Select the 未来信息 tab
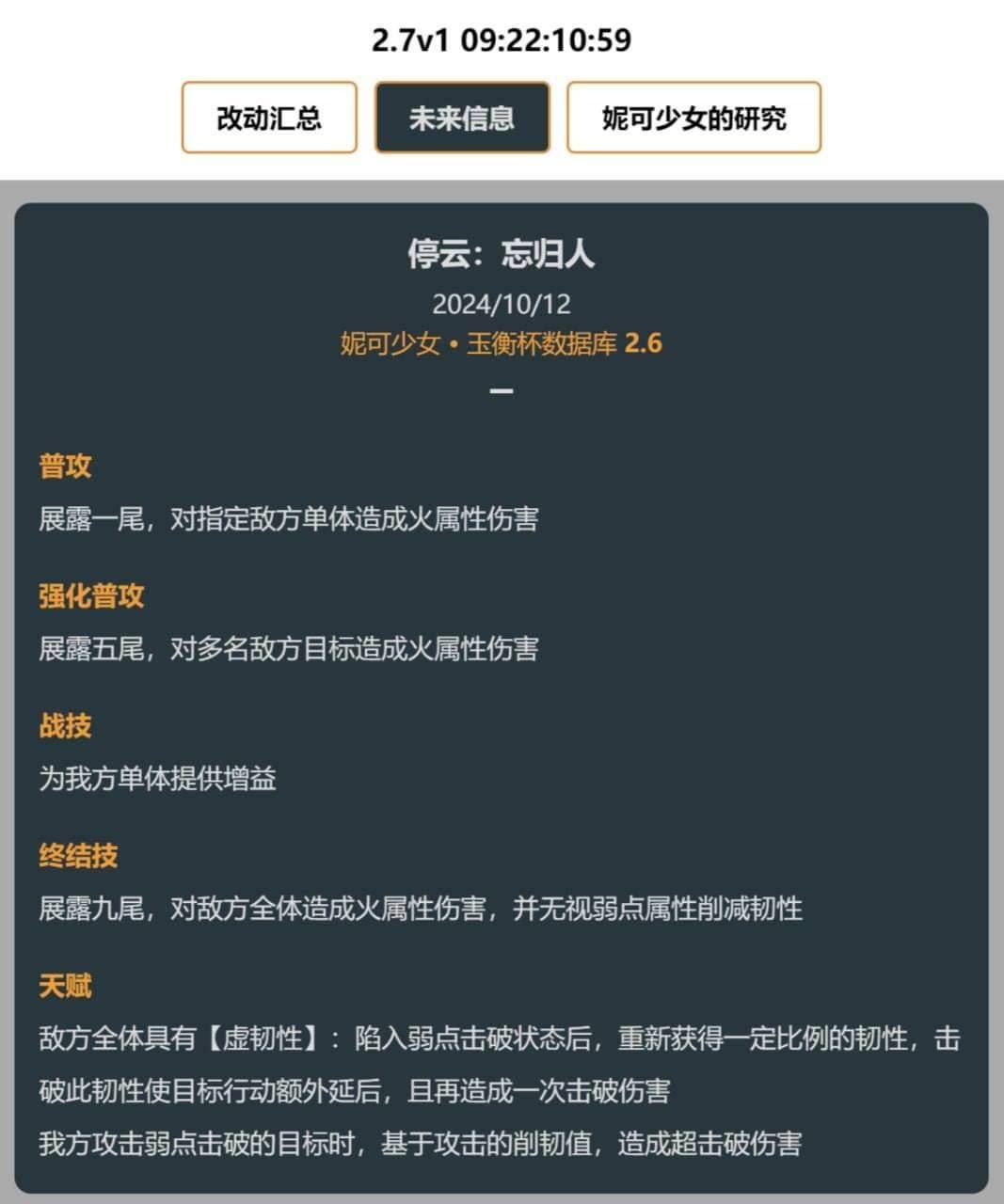The image size is (1004, 1204). point(461,118)
